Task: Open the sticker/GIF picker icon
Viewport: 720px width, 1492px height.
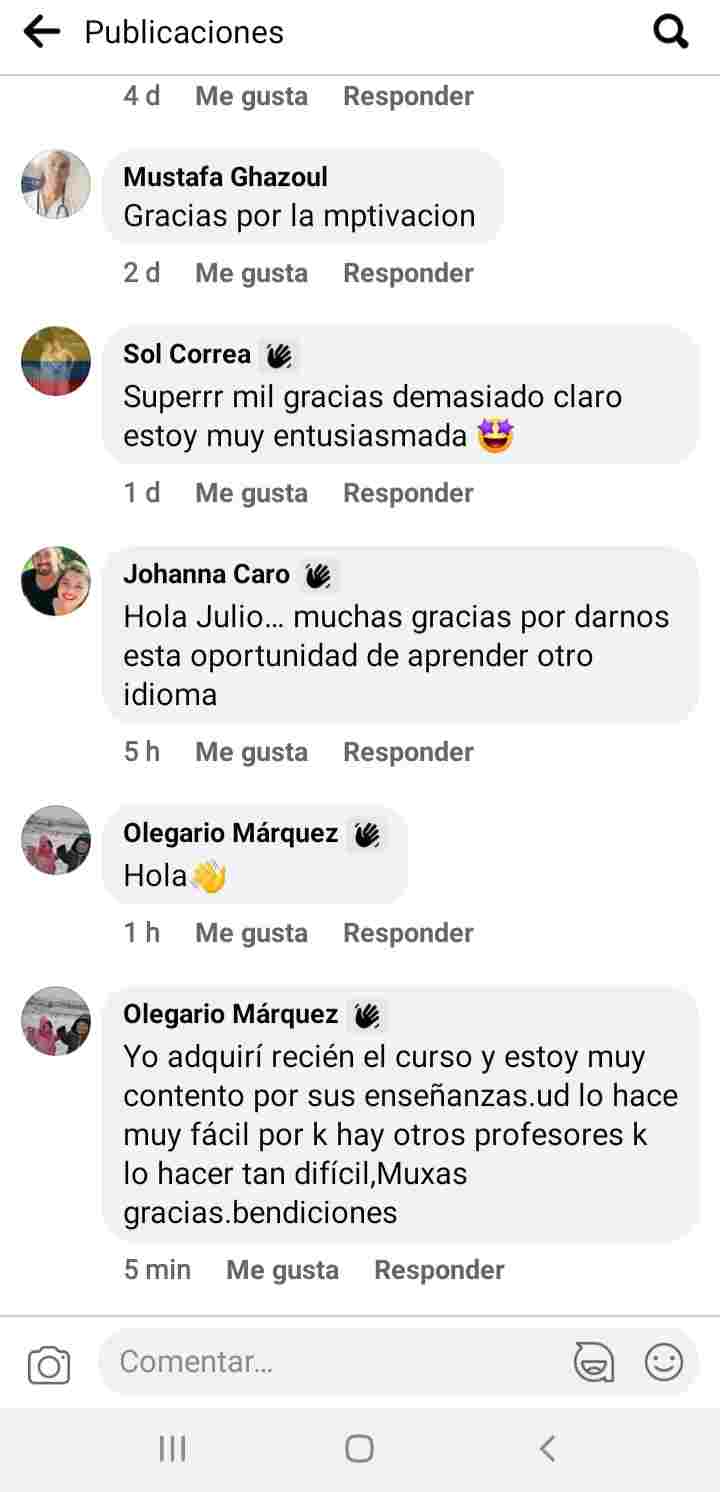Action: (593, 1362)
